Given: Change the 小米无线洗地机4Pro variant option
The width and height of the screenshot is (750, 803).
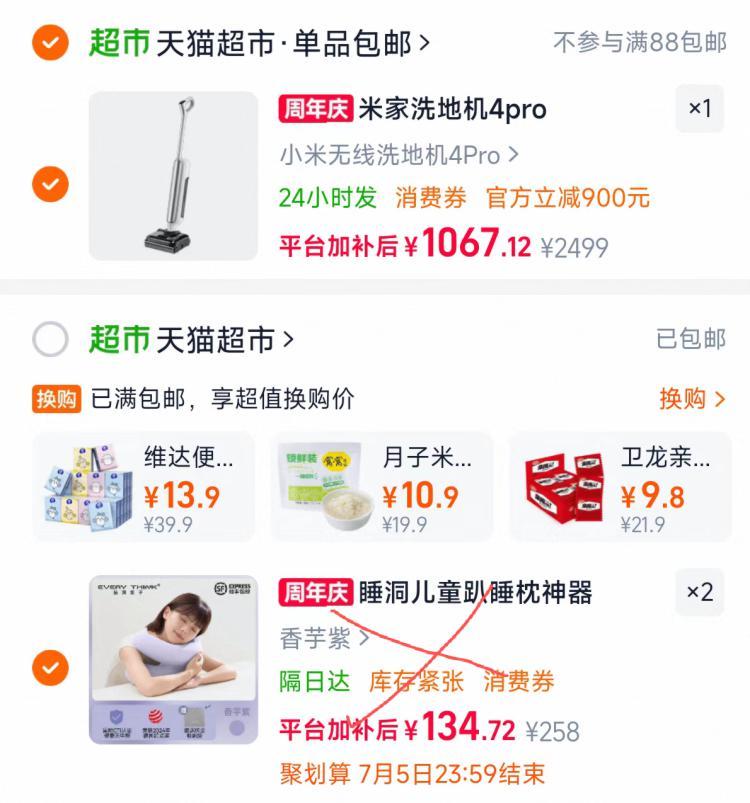Looking at the screenshot, I should [x=399, y=155].
